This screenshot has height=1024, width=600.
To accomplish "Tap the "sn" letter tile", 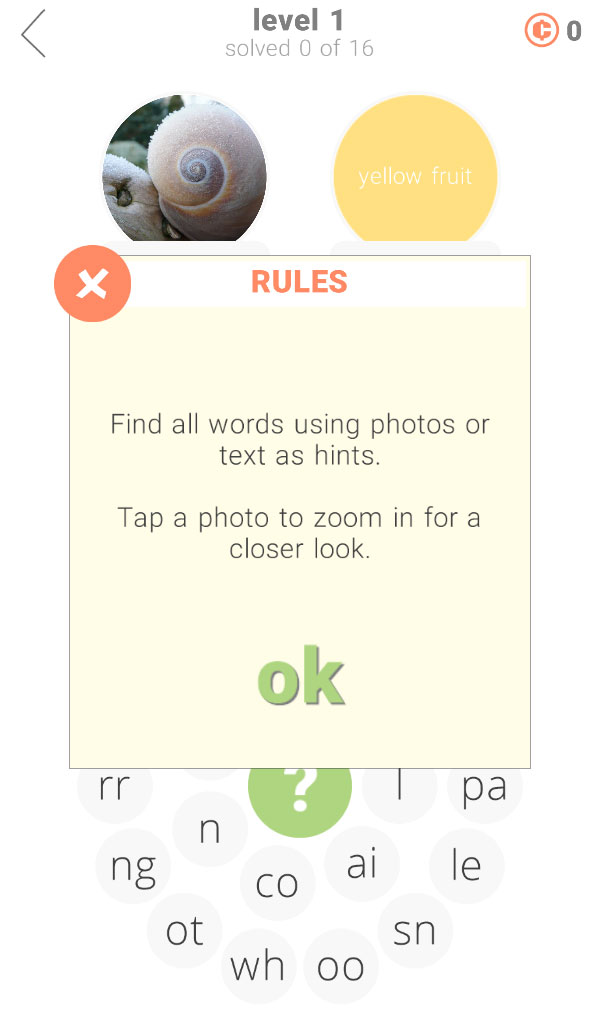I will click(x=415, y=931).
